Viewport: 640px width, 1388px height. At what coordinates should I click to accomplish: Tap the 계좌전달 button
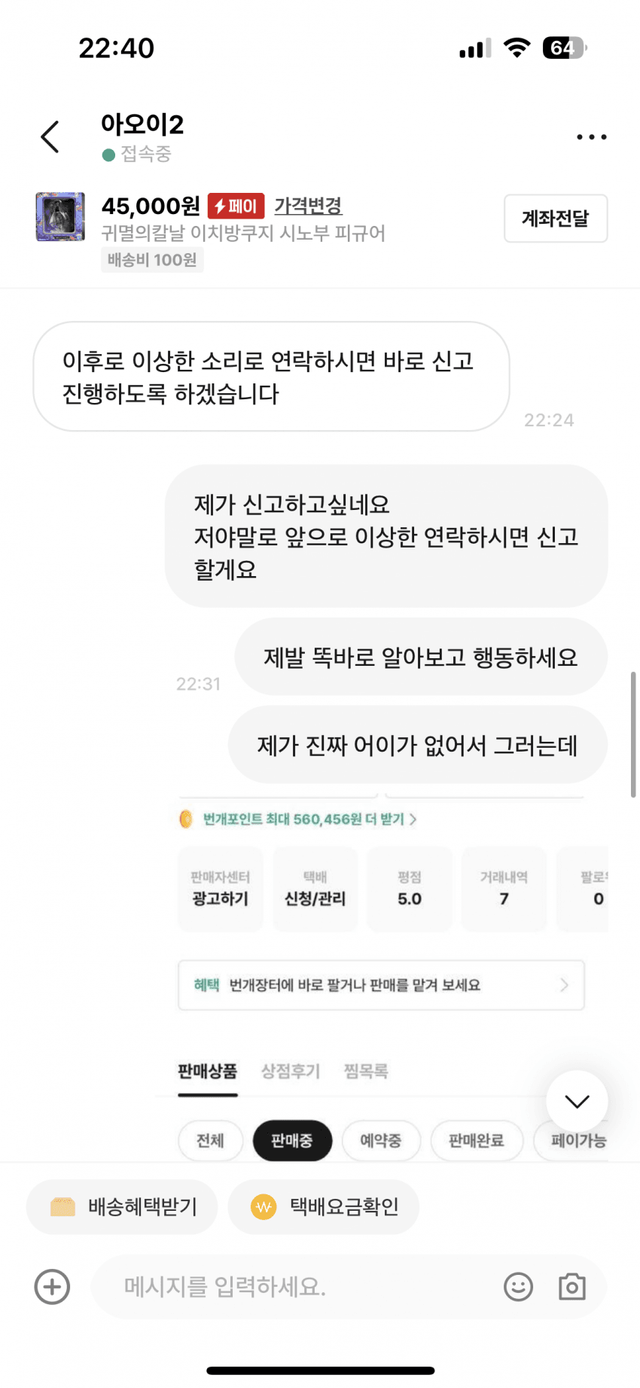[x=555, y=218]
